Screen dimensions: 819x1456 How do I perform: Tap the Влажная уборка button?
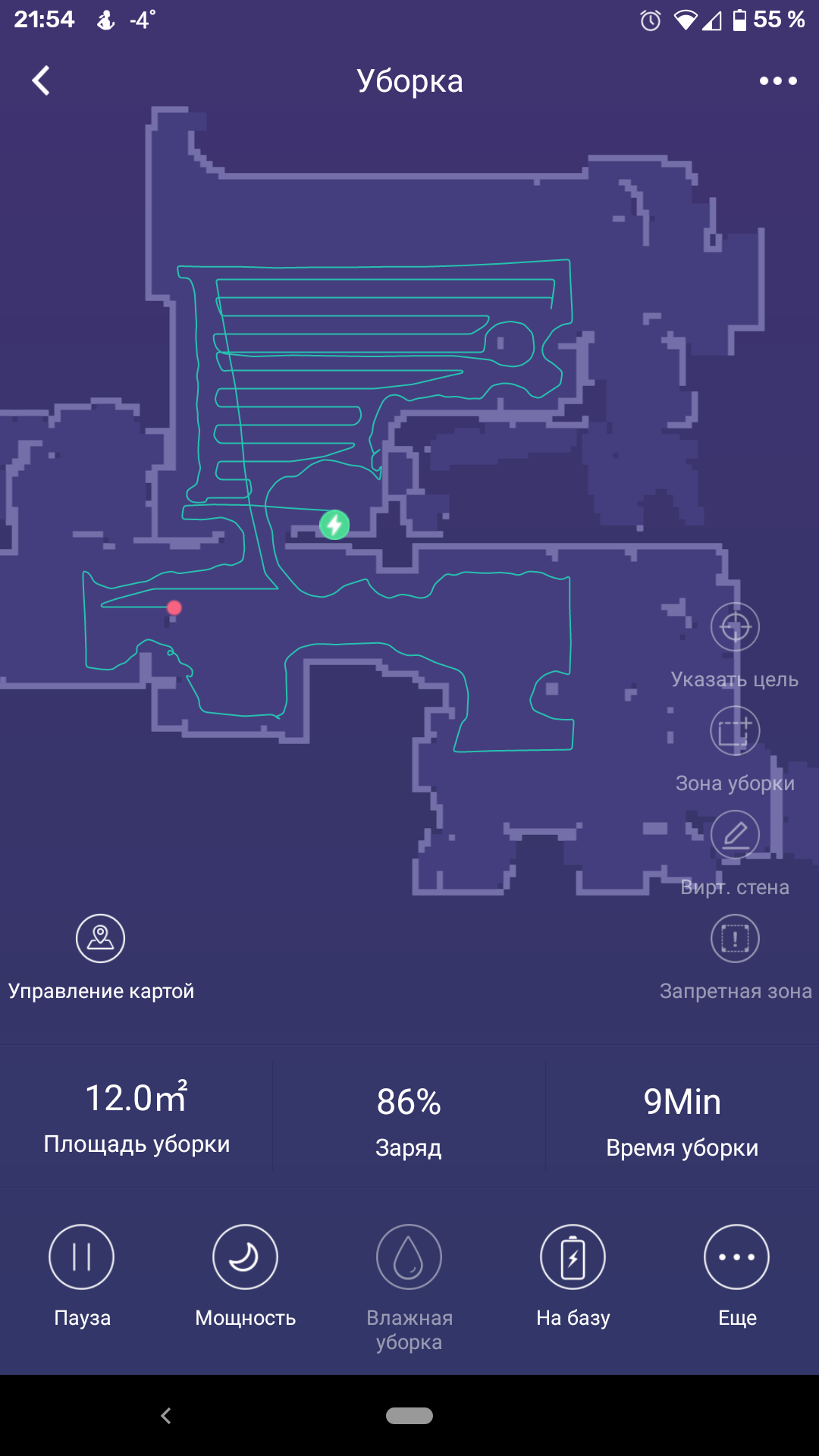coord(409,1257)
